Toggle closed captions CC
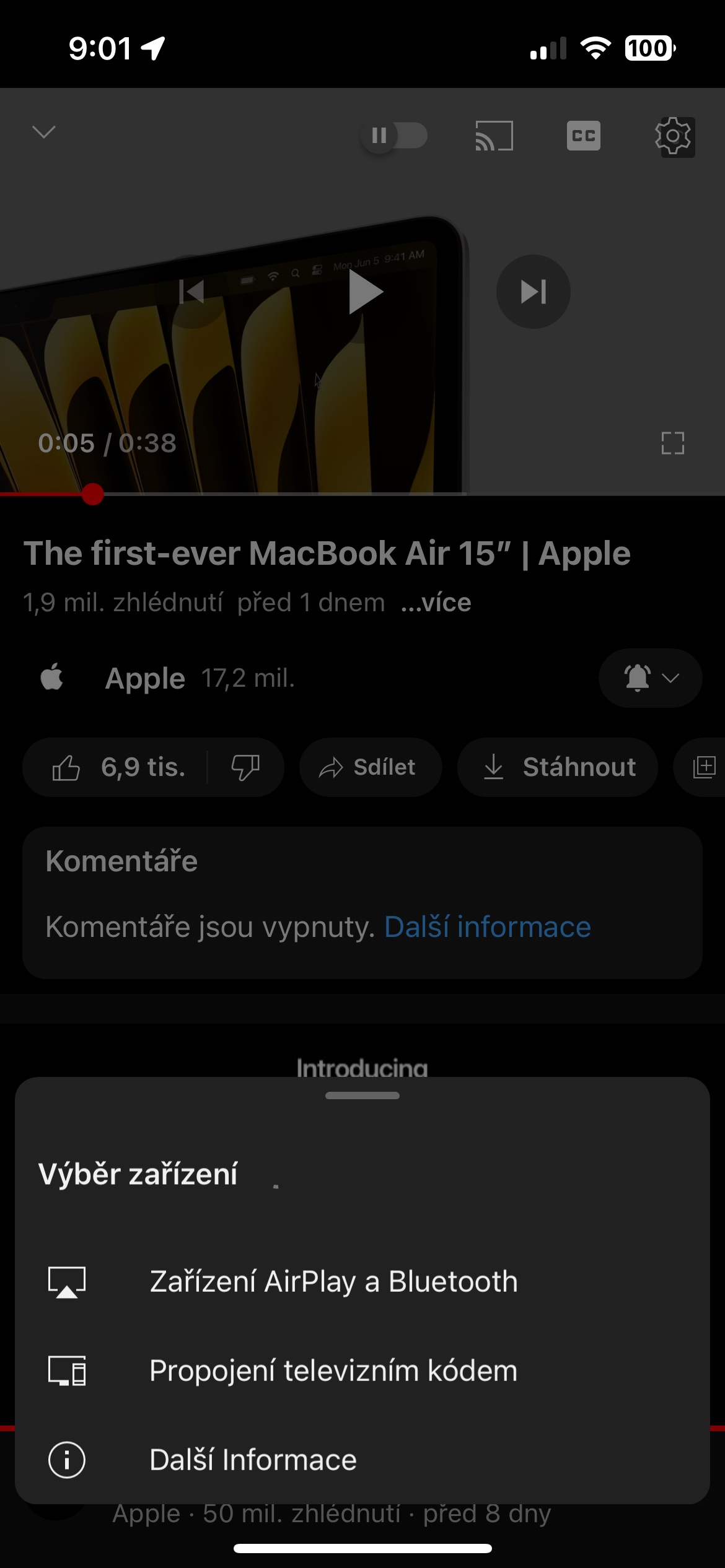Viewport: 725px width, 1568px height. pyautogui.click(x=583, y=136)
